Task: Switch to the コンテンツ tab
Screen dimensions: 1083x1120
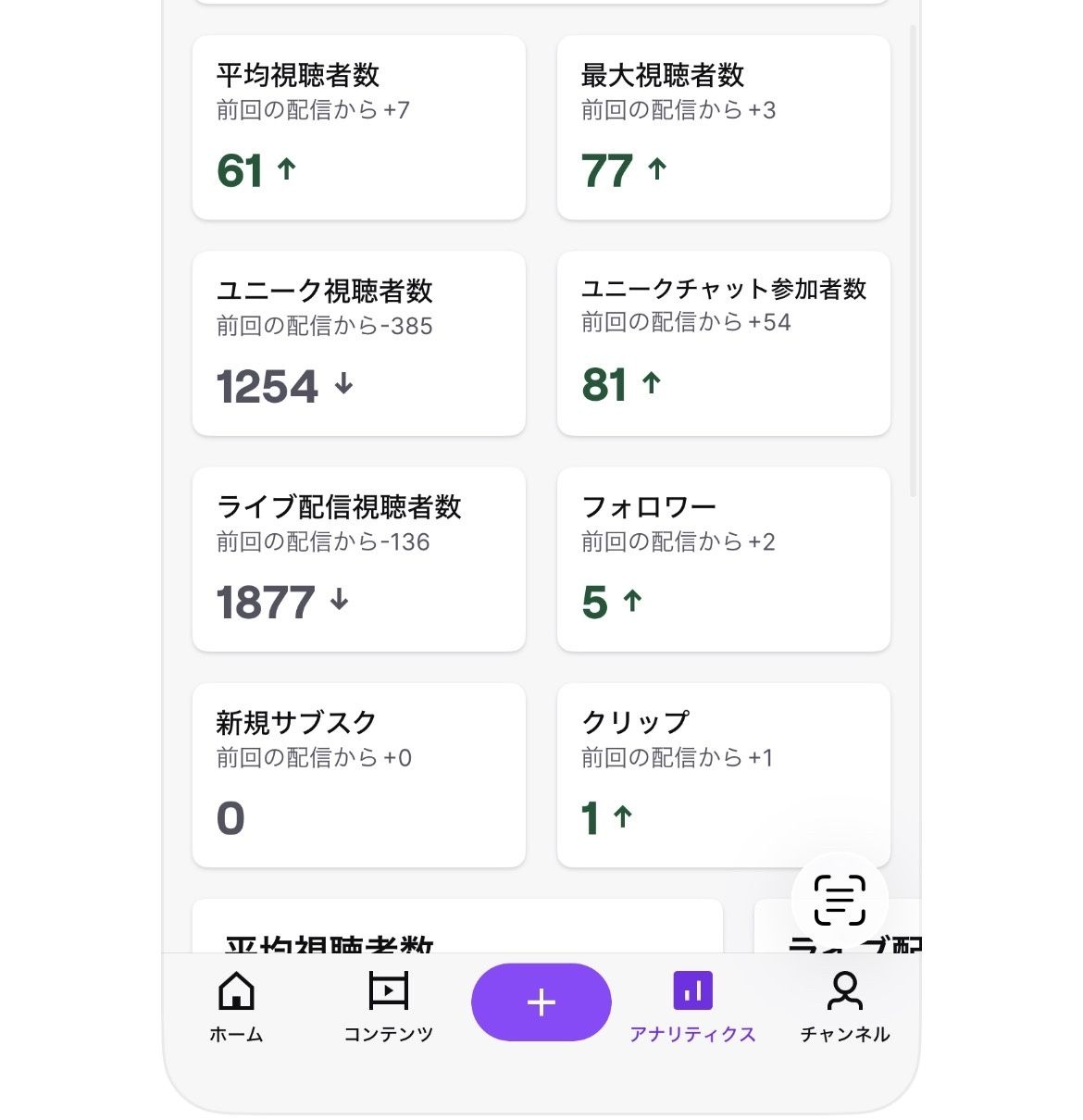Action: 388,1006
